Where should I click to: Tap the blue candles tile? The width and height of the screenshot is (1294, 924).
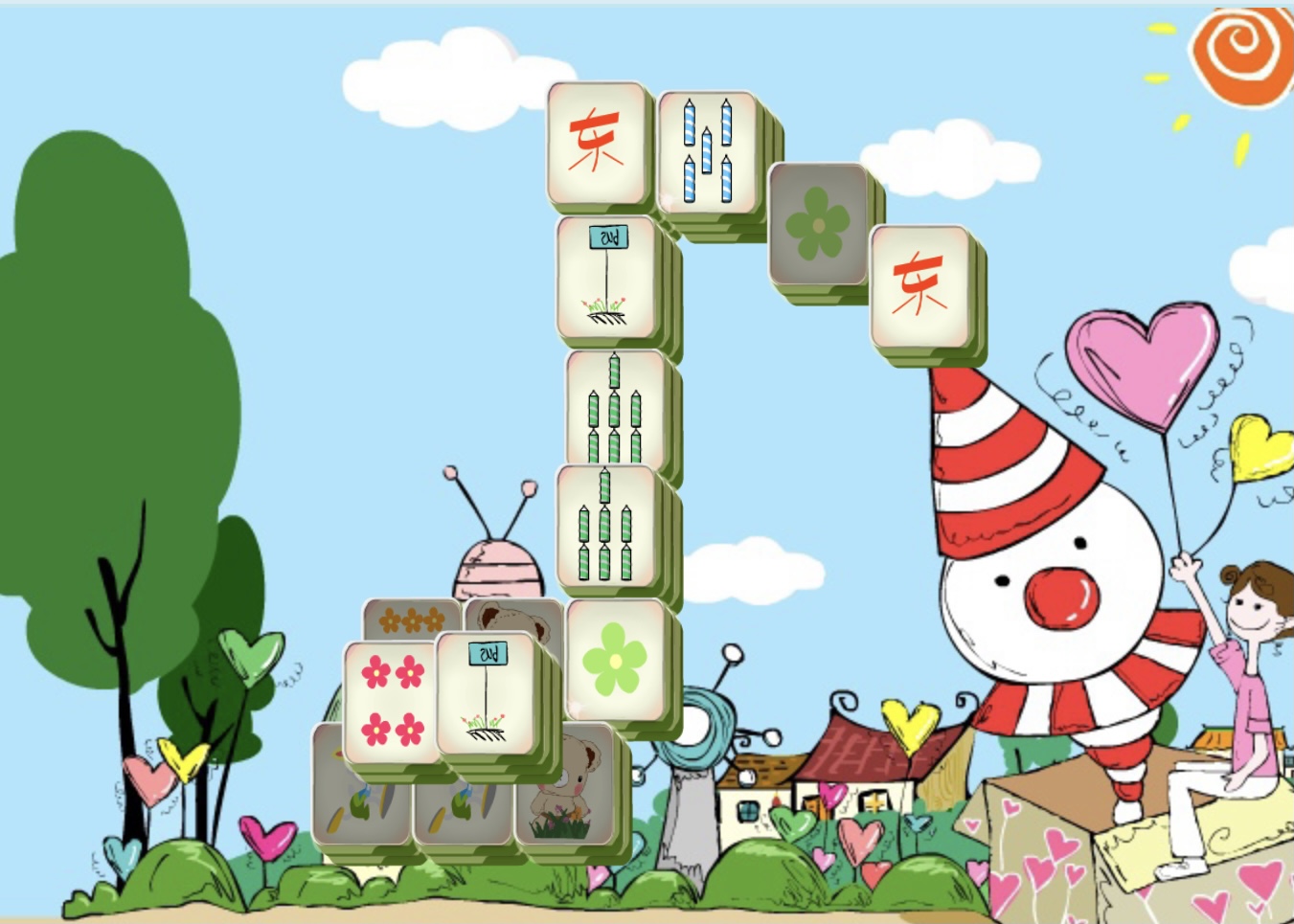(707, 152)
